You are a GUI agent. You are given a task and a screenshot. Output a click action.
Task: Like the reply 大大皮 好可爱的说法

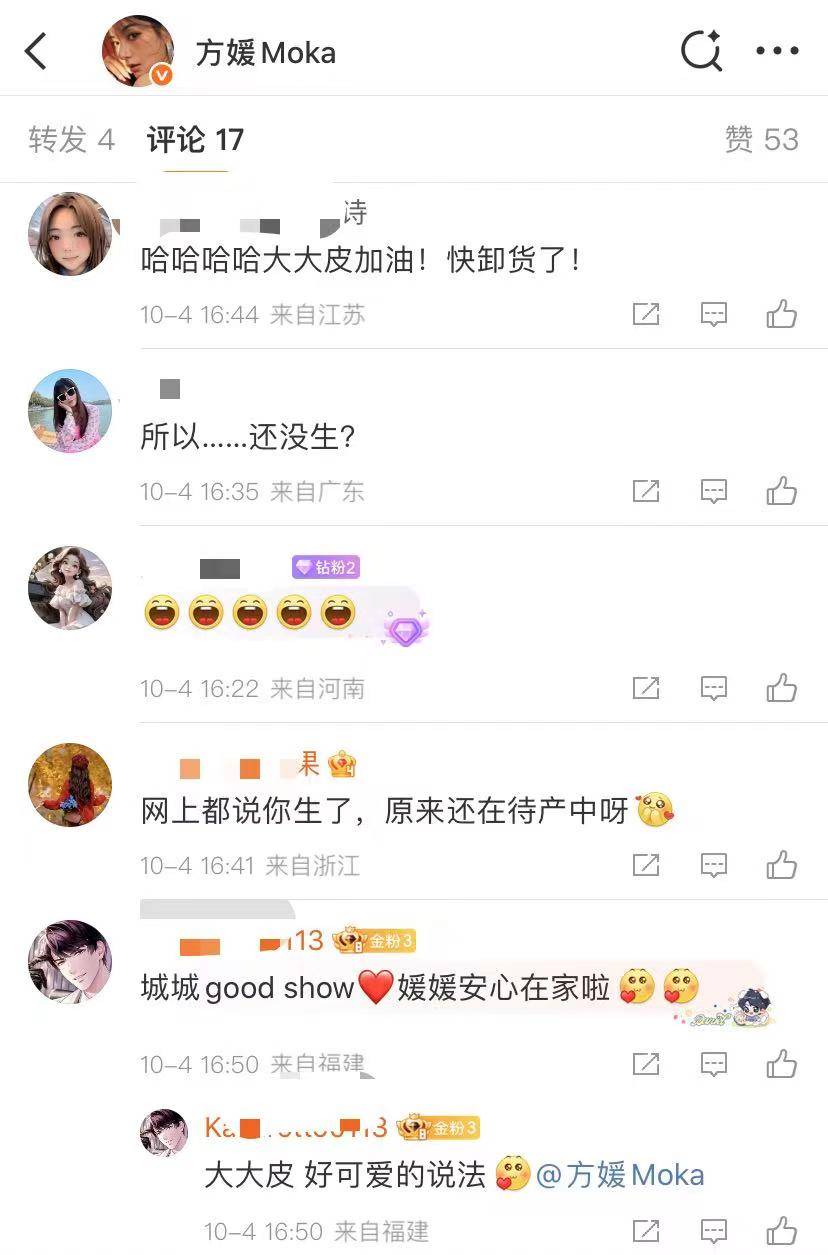coord(781,1230)
